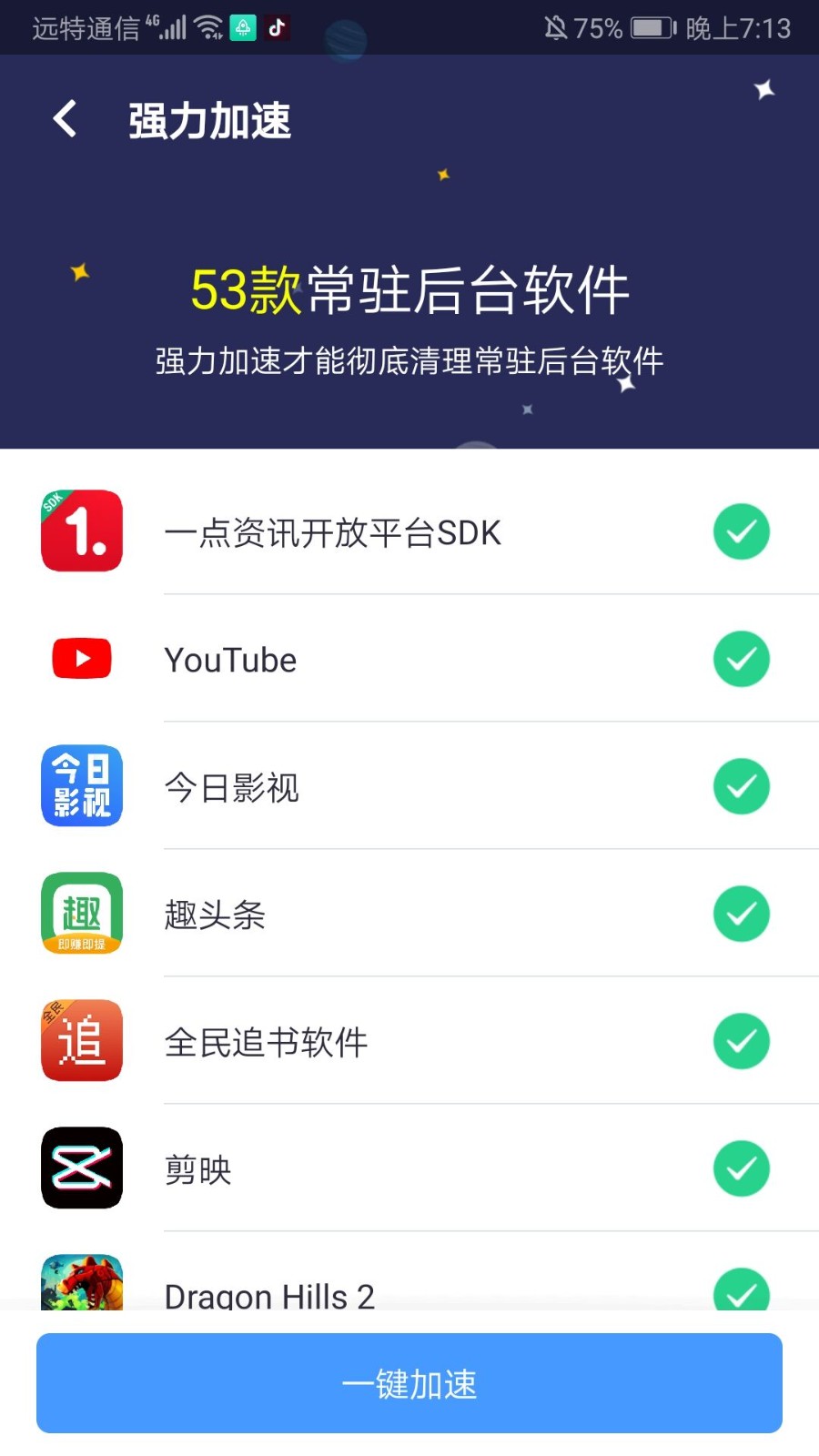The width and height of the screenshot is (819, 1456).
Task: Deselect YouTube from the list
Action: [x=741, y=659]
